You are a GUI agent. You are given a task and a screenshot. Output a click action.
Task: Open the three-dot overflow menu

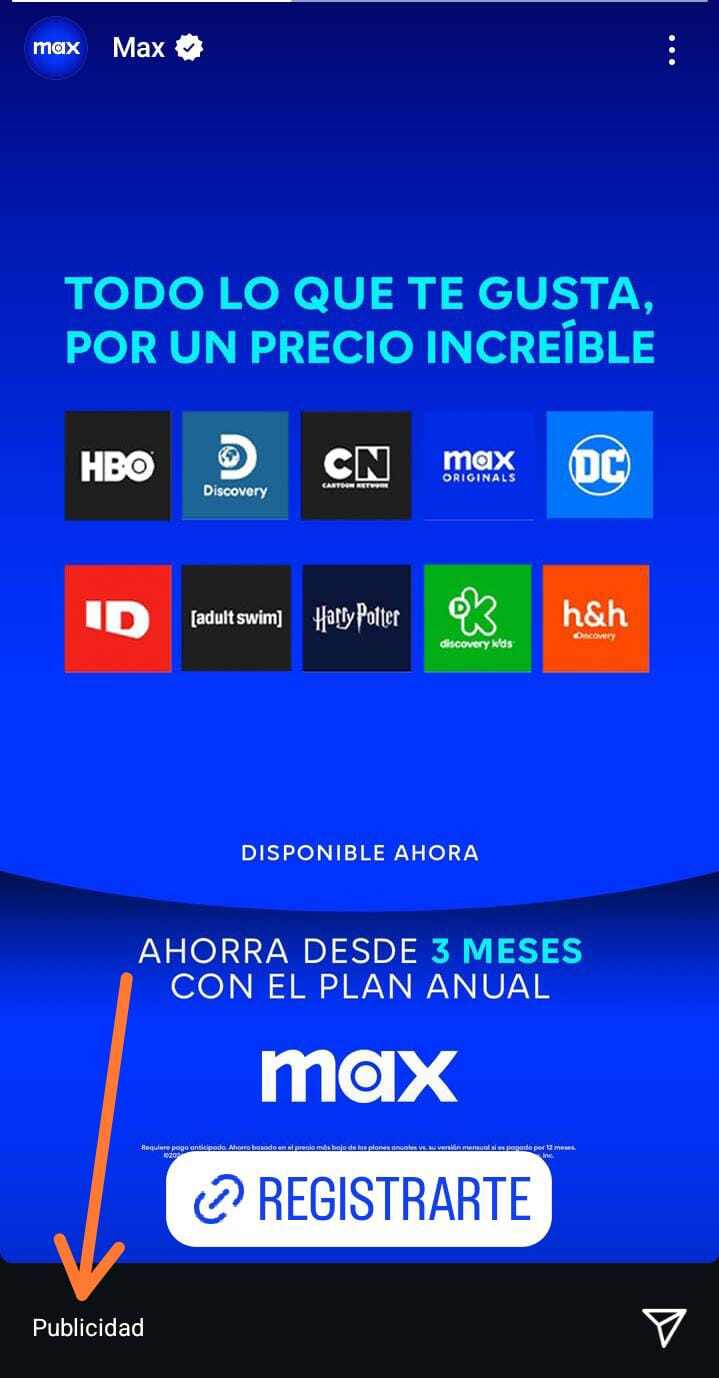pos(672,49)
